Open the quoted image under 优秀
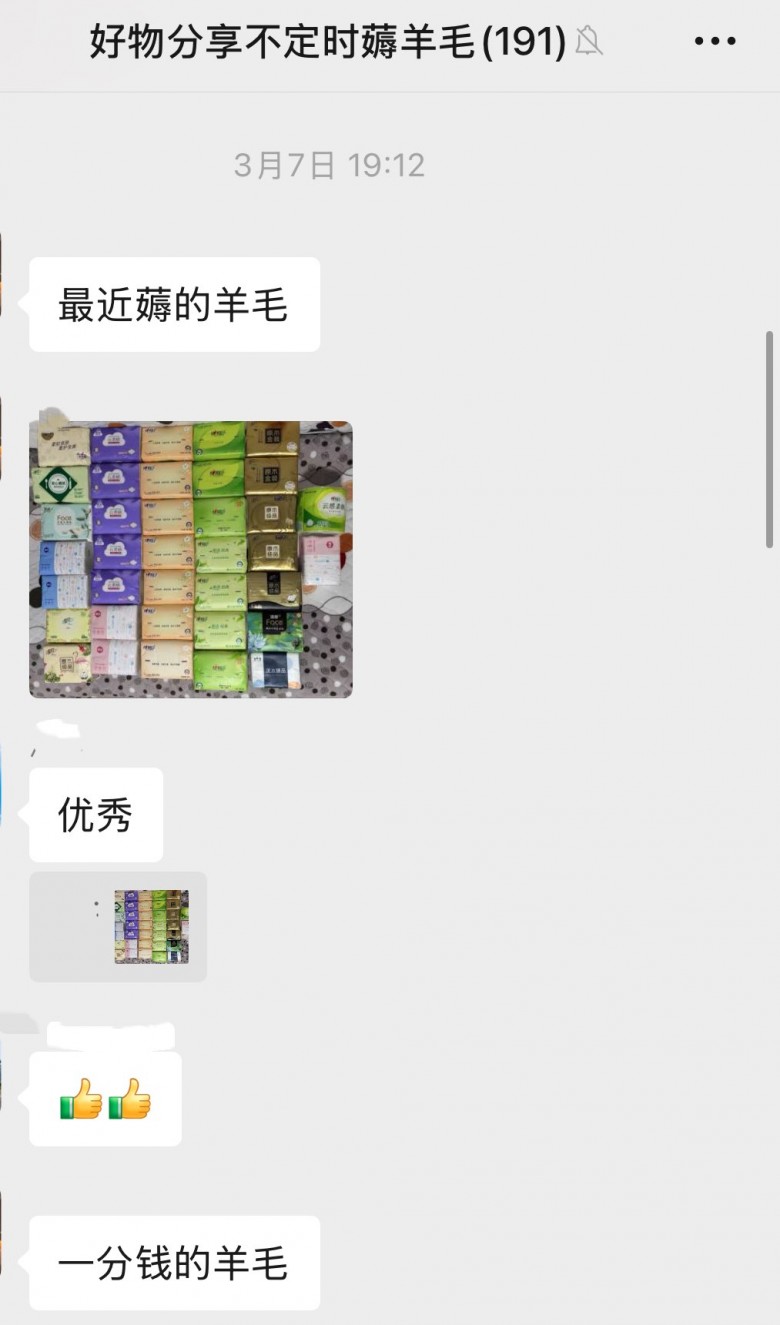The image size is (780, 1325). pos(151,927)
